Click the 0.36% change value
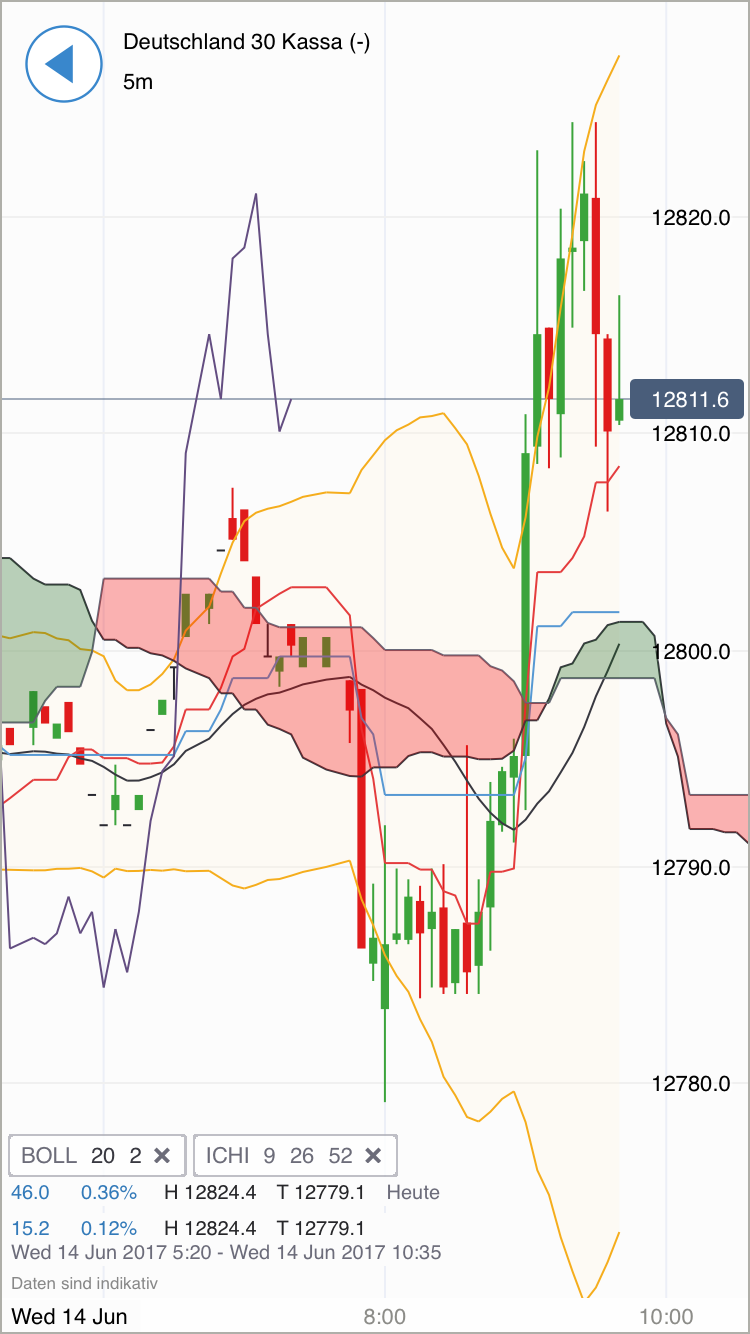Screen dimensions: 750x1334 pos(110,1192)
